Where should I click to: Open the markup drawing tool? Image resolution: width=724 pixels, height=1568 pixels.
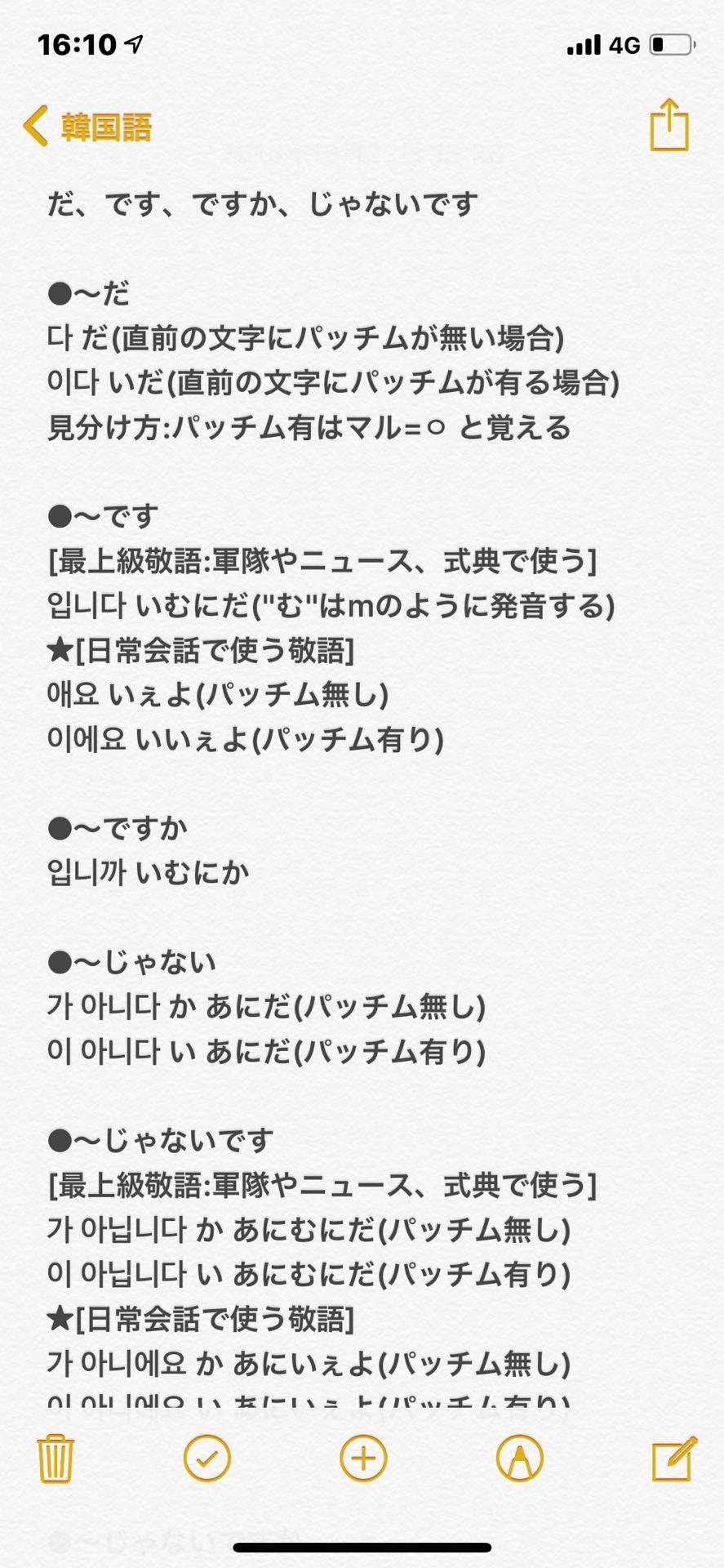[519, 1458]
